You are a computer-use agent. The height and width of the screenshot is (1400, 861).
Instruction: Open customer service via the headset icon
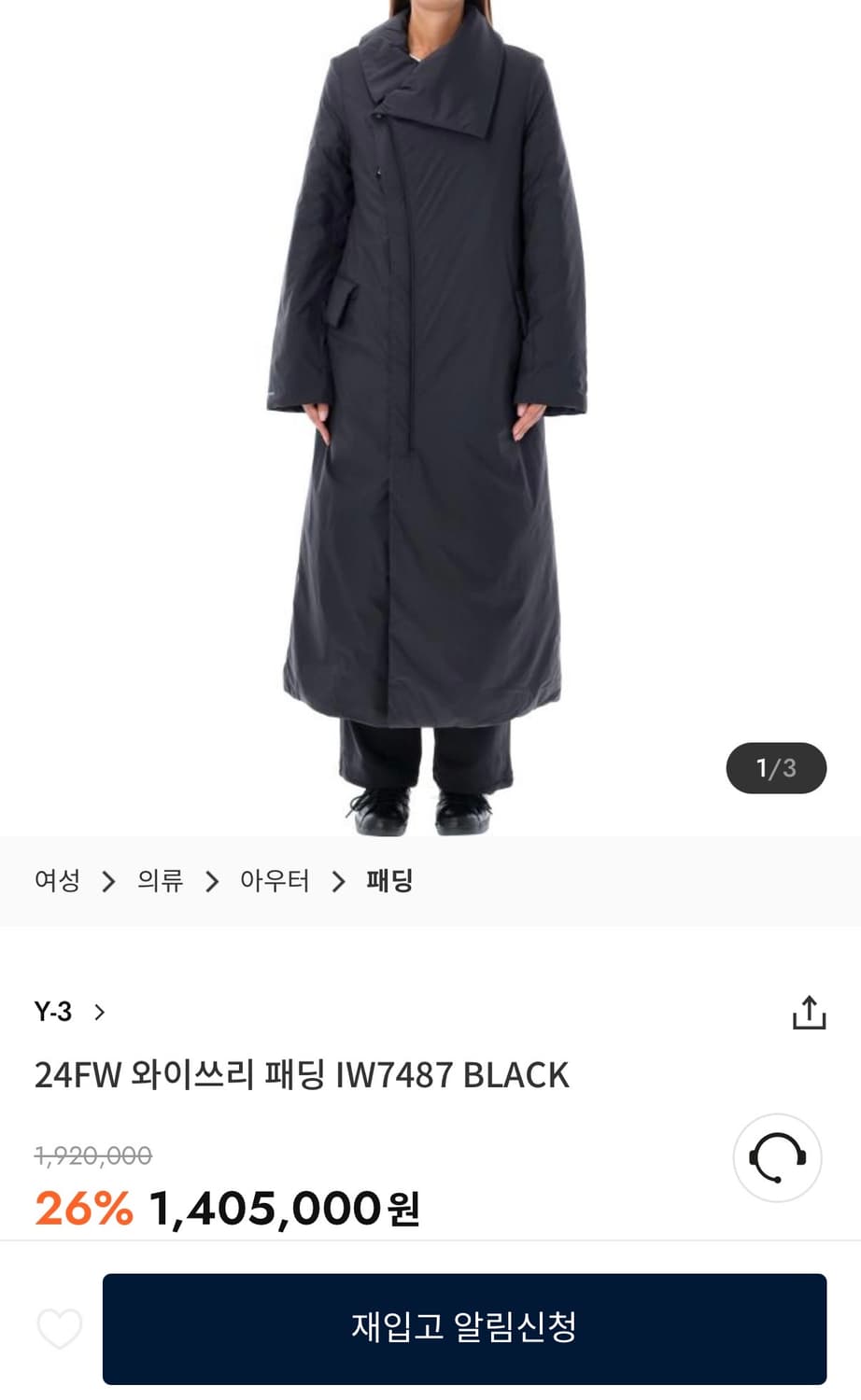[x=778, y=1158]
